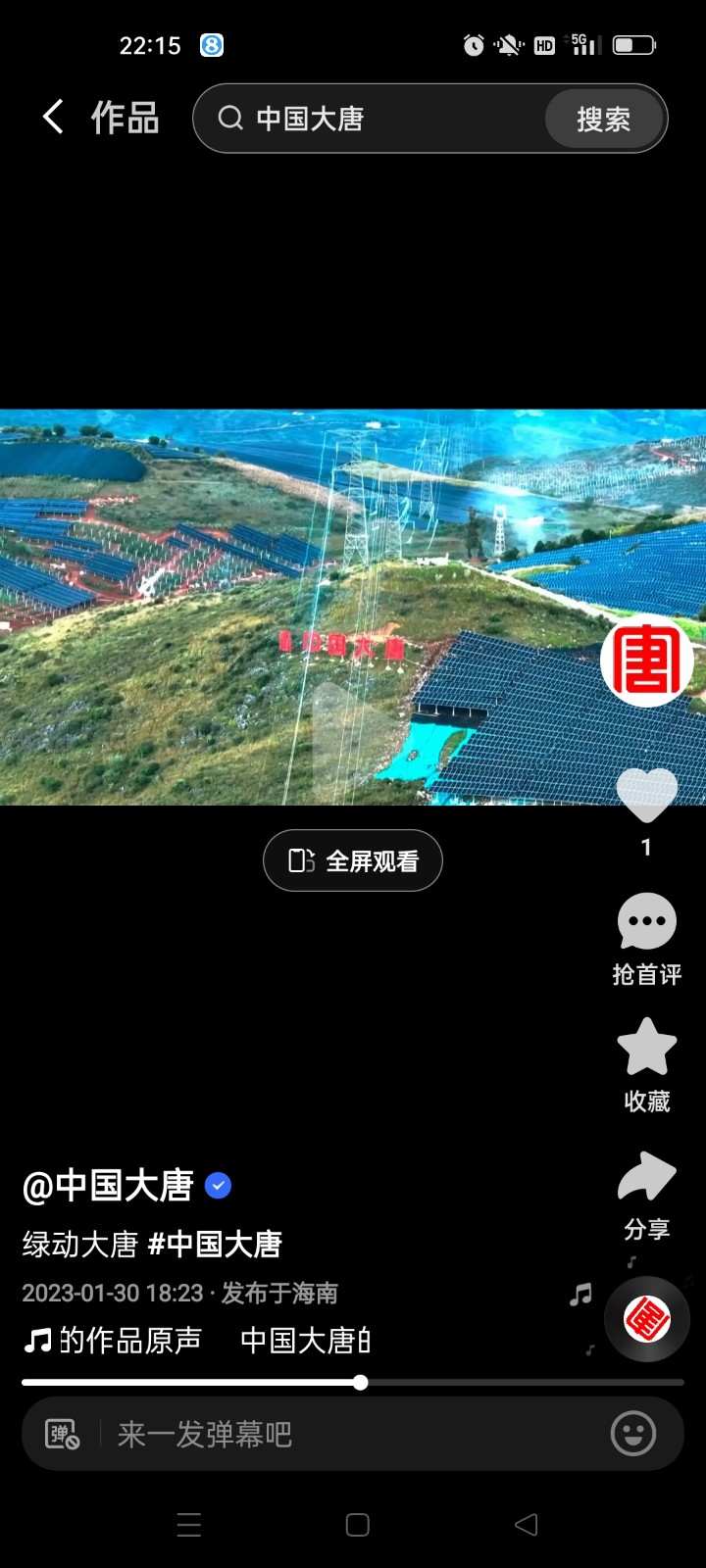The width and height of the screenshot is (706, 1568).
Task: Tap the system home button
Action: pos(358,1525)
